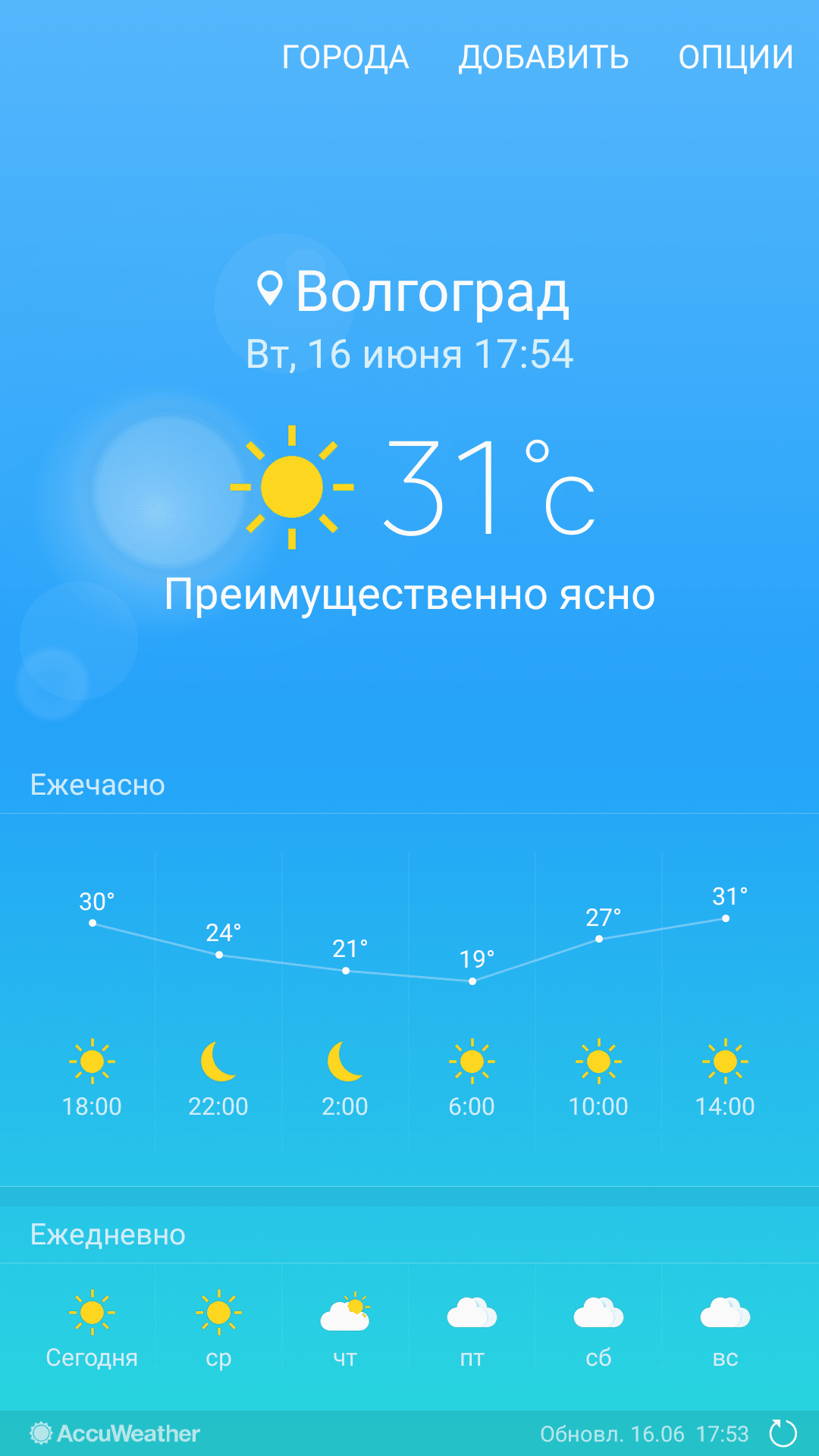
Task: Open the AccuWeather link
Action: pyautogui.click(x=115, y=1433)
